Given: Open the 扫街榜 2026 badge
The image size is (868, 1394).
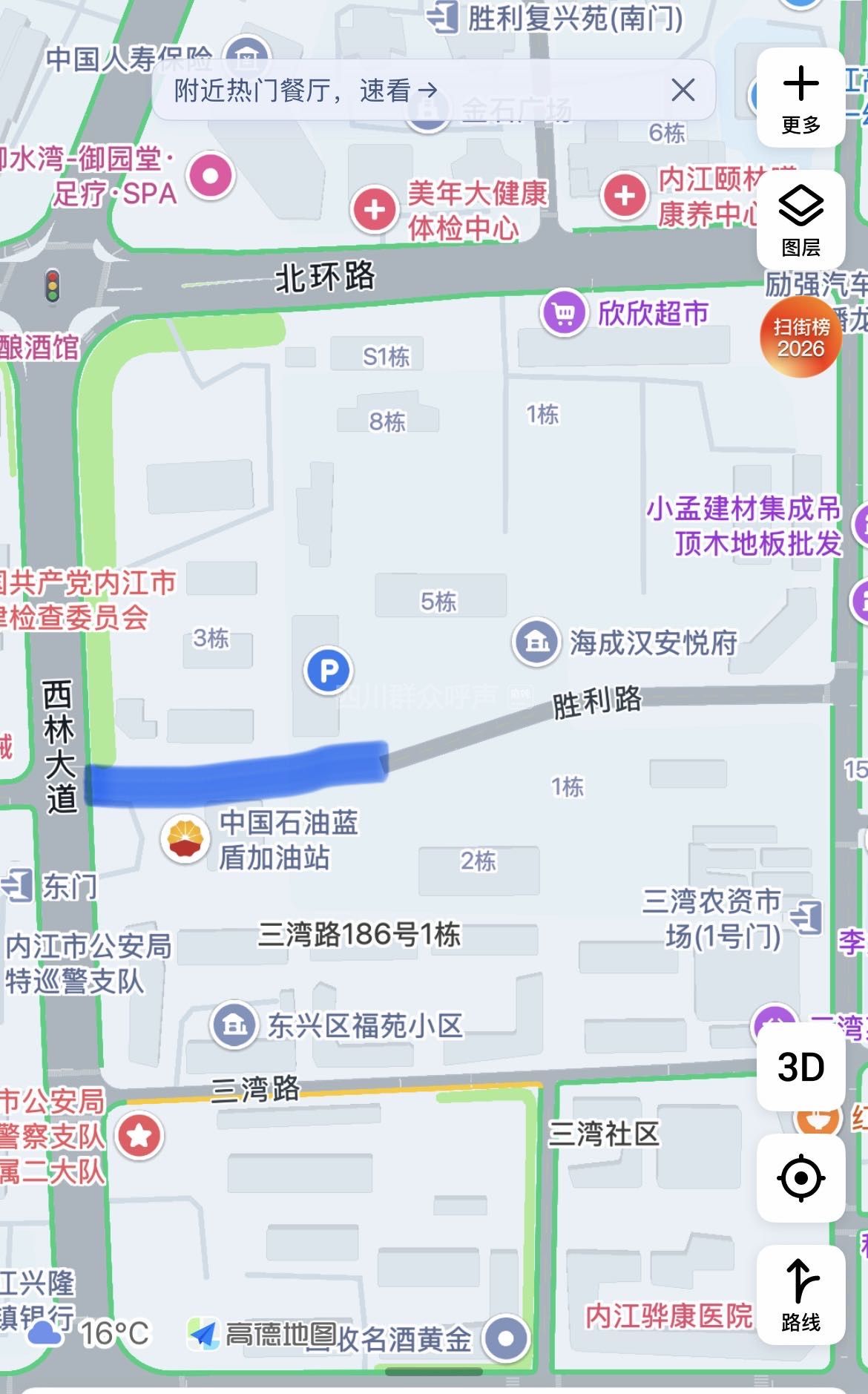Looking at the screenshot, I should (x=800, y=337).
